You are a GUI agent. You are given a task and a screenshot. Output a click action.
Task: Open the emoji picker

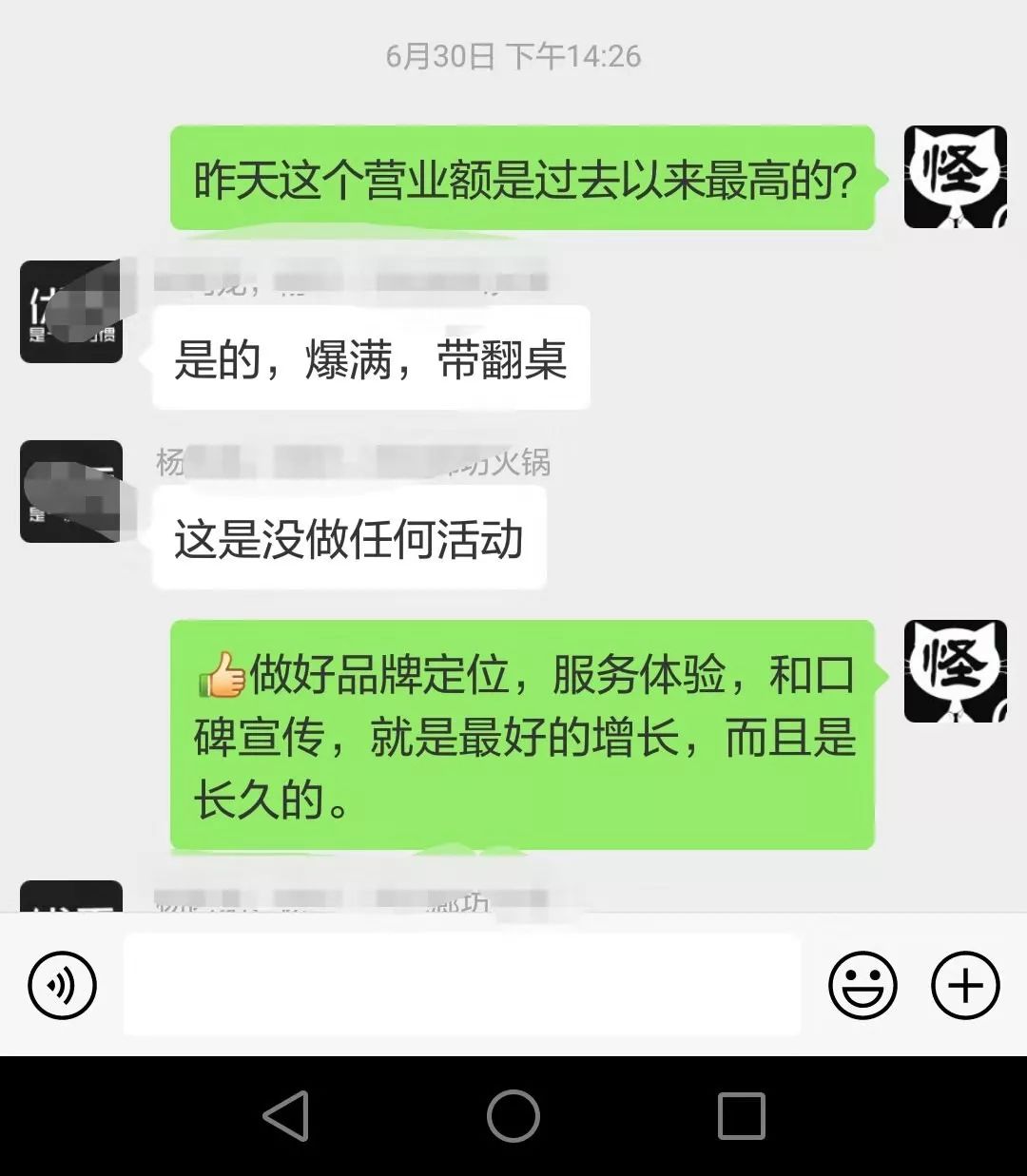click(862, 985)
